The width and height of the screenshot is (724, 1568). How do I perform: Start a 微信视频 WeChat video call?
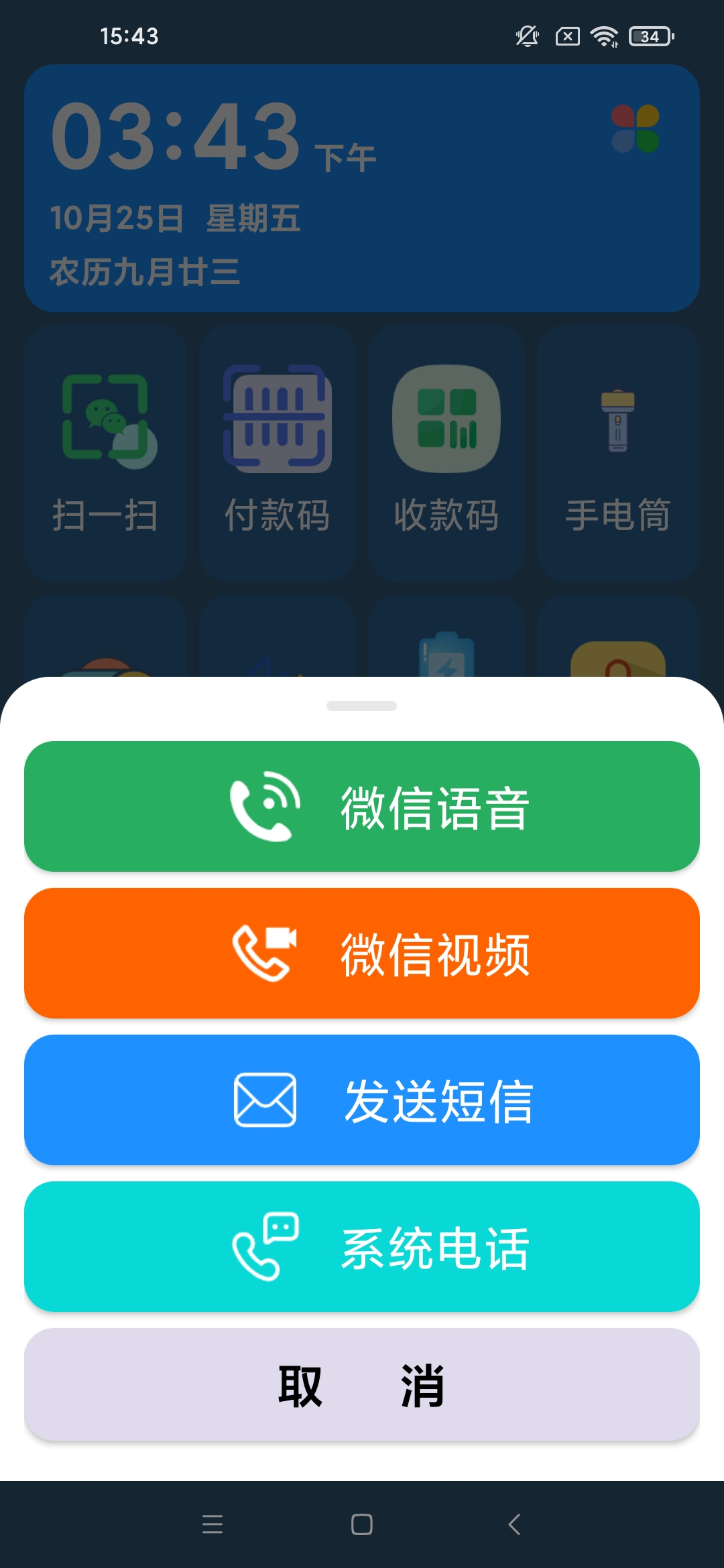coord(362,954)
